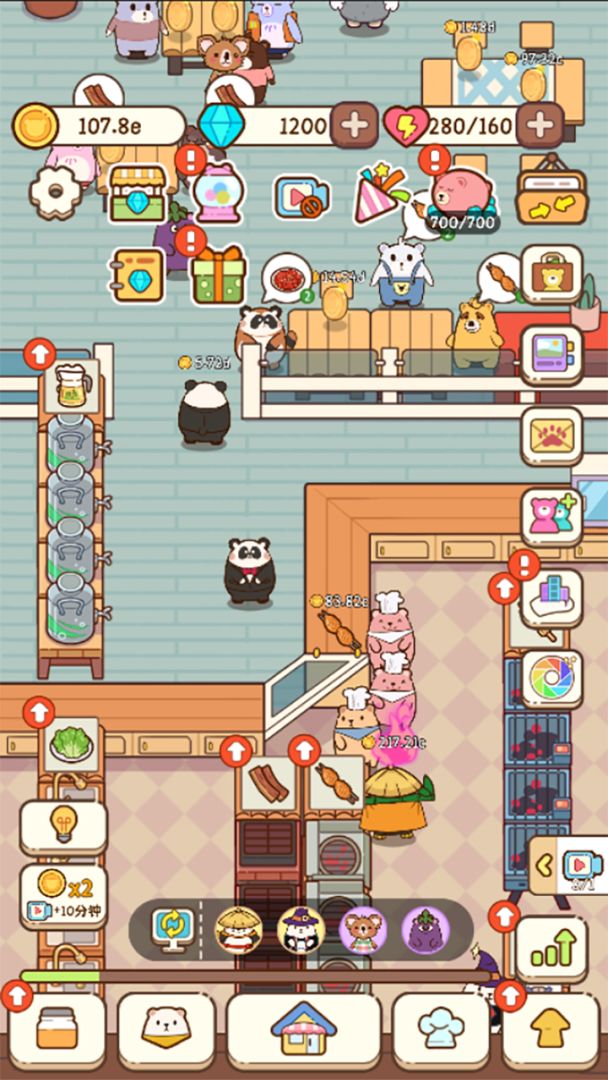Open the party hat event

coord(381,194)
